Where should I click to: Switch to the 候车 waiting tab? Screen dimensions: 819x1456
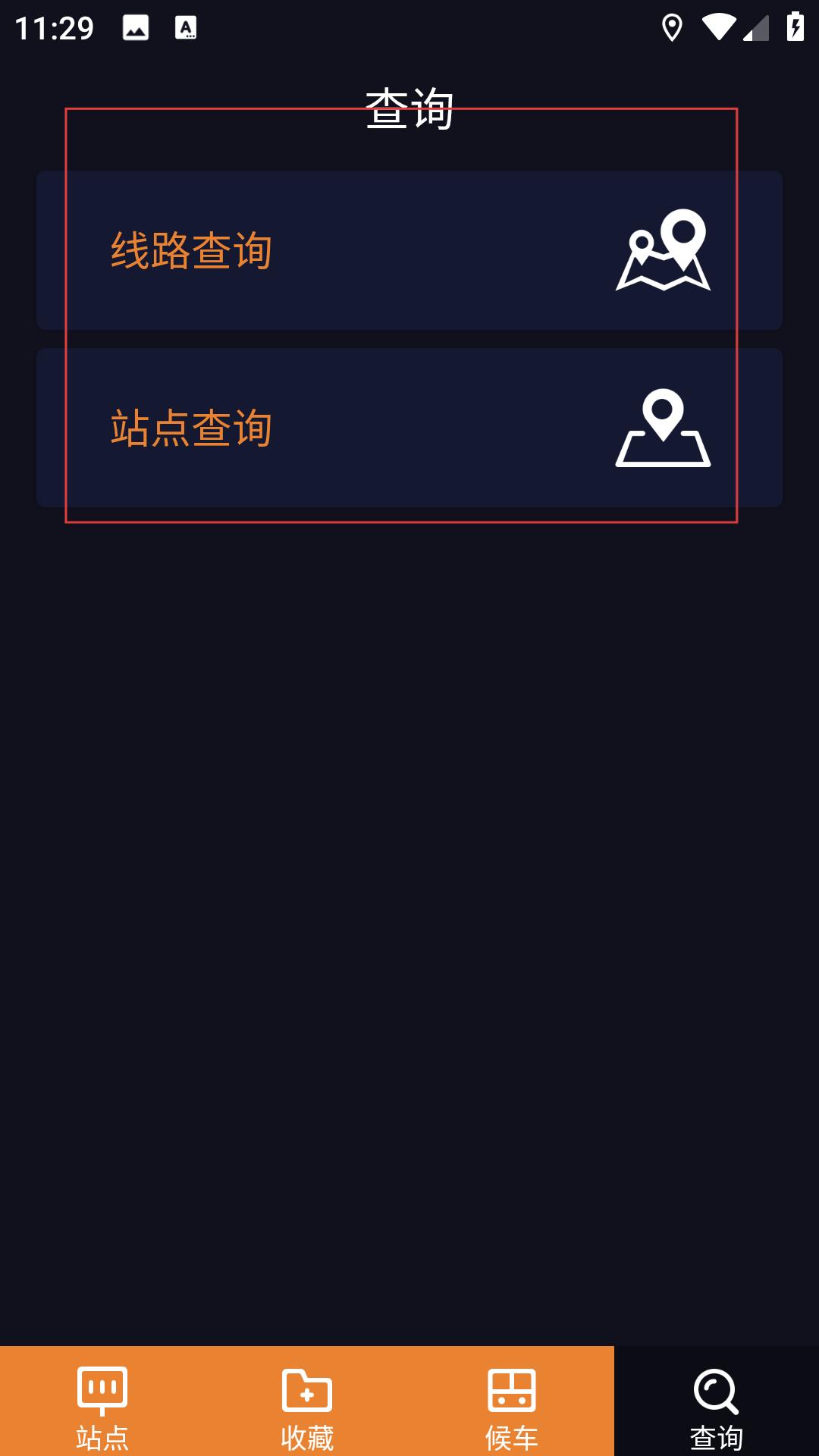(512, 1403)
